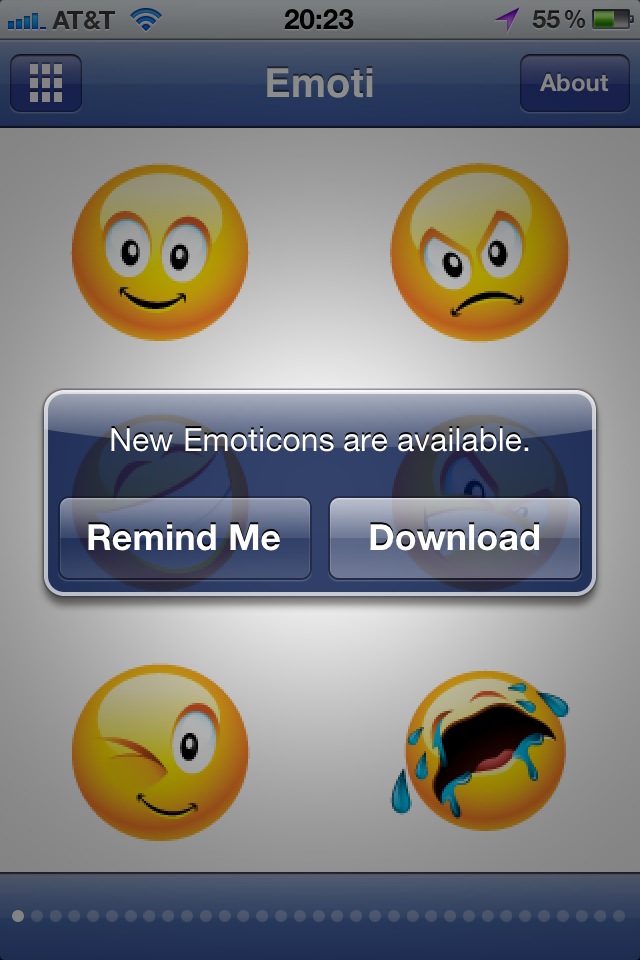The width and height of the screenshot is (640, 960).
Task: Tap the page indicator dots
Action: click(320, 915)
